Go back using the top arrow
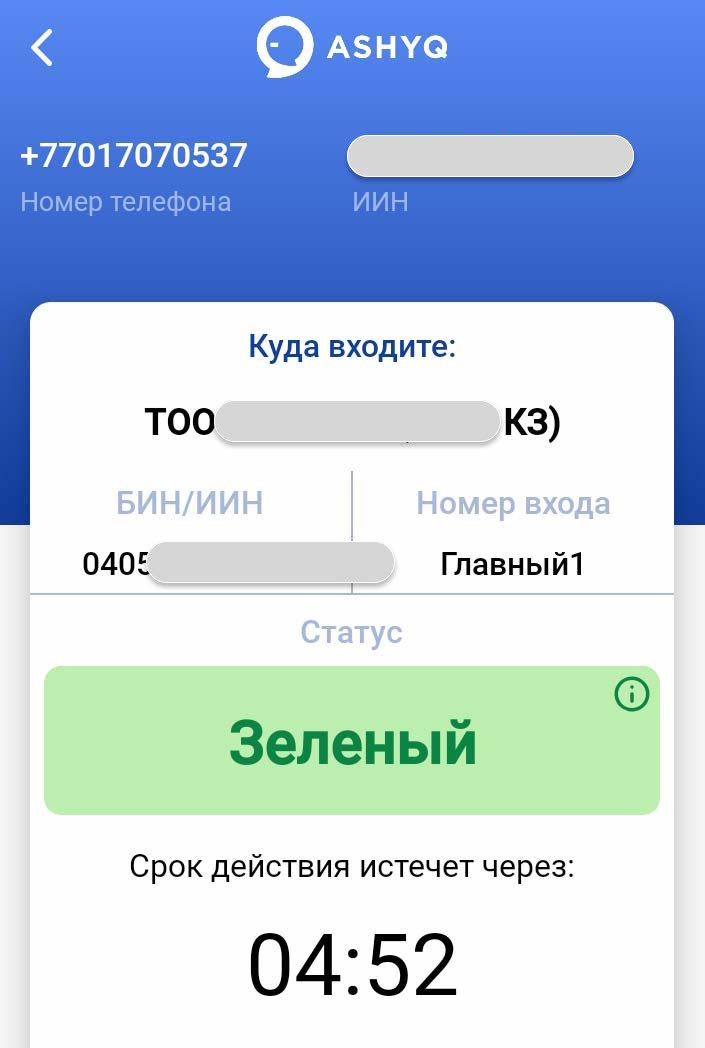Image resolution: width=705 pixels, height=1048 pixels. (42, 47)
